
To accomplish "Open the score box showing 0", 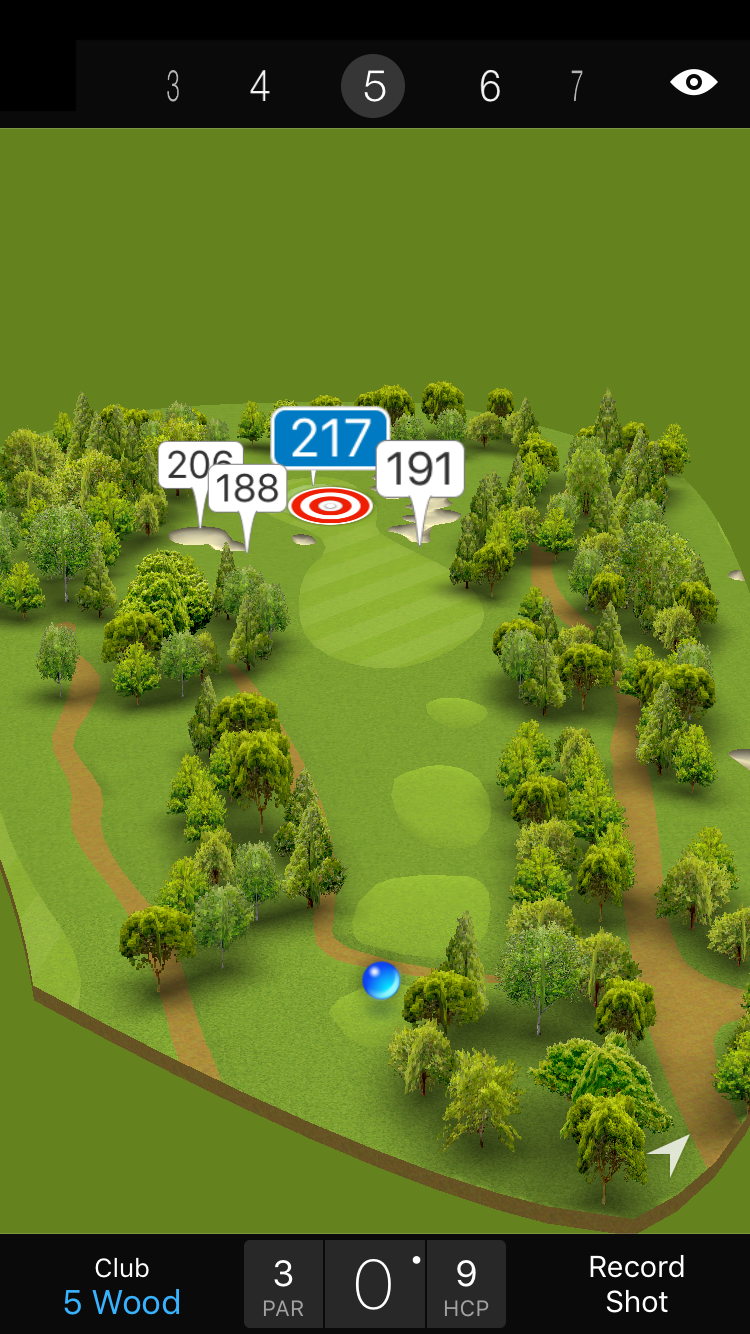I will click(x=374, y=1285).
